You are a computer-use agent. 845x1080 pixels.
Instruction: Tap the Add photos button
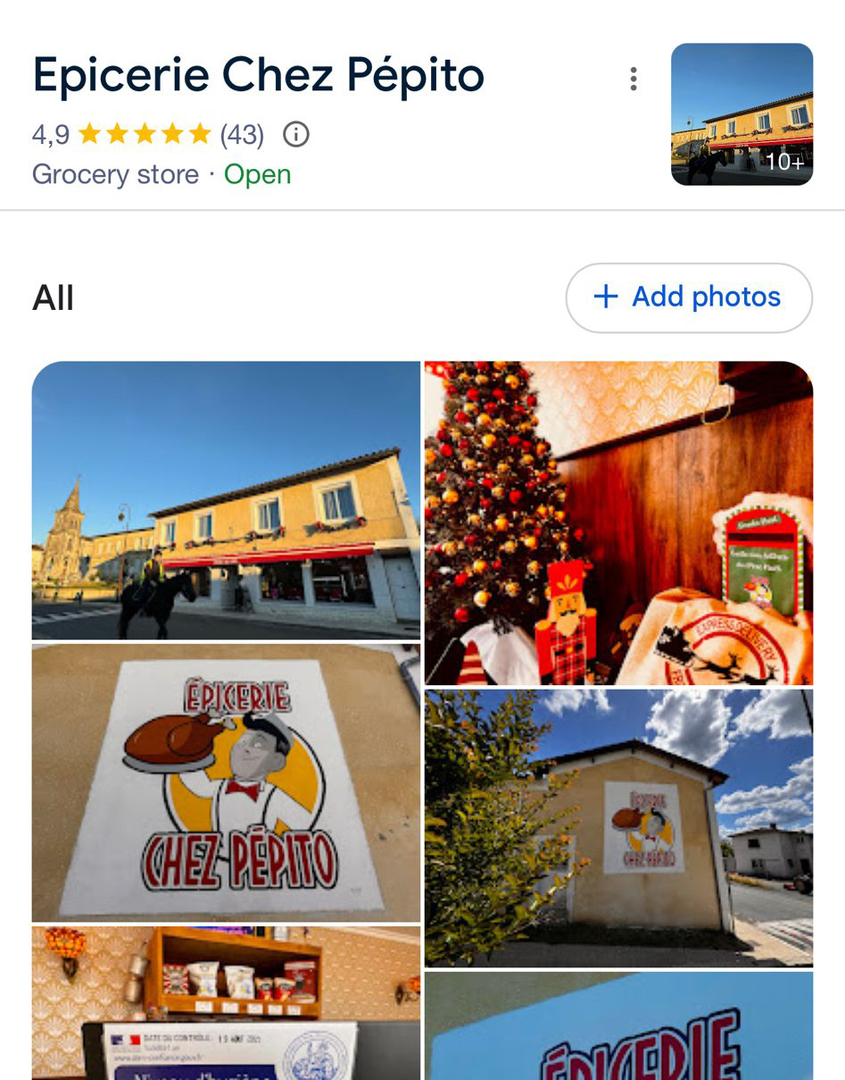(x=688, y=297)
